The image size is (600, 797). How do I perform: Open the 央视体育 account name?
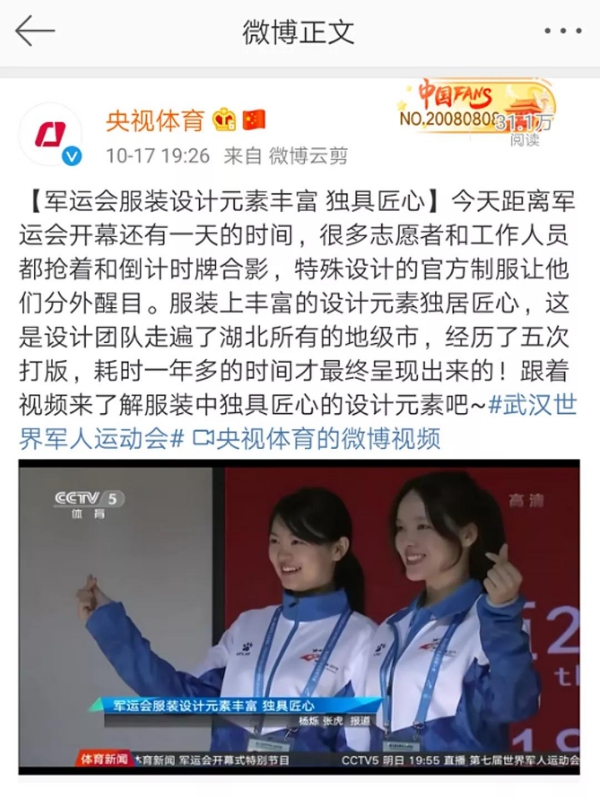[x=155, y=121]
